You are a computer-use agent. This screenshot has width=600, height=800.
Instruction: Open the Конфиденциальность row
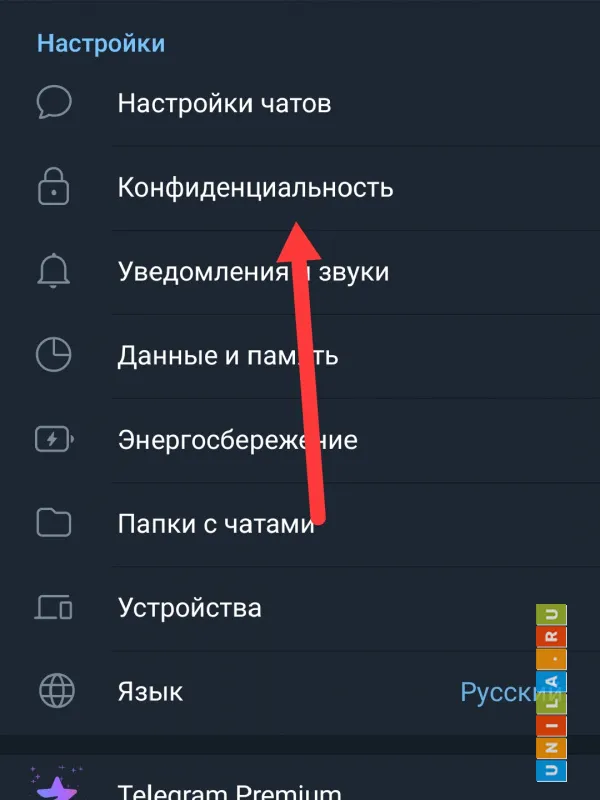255,187
